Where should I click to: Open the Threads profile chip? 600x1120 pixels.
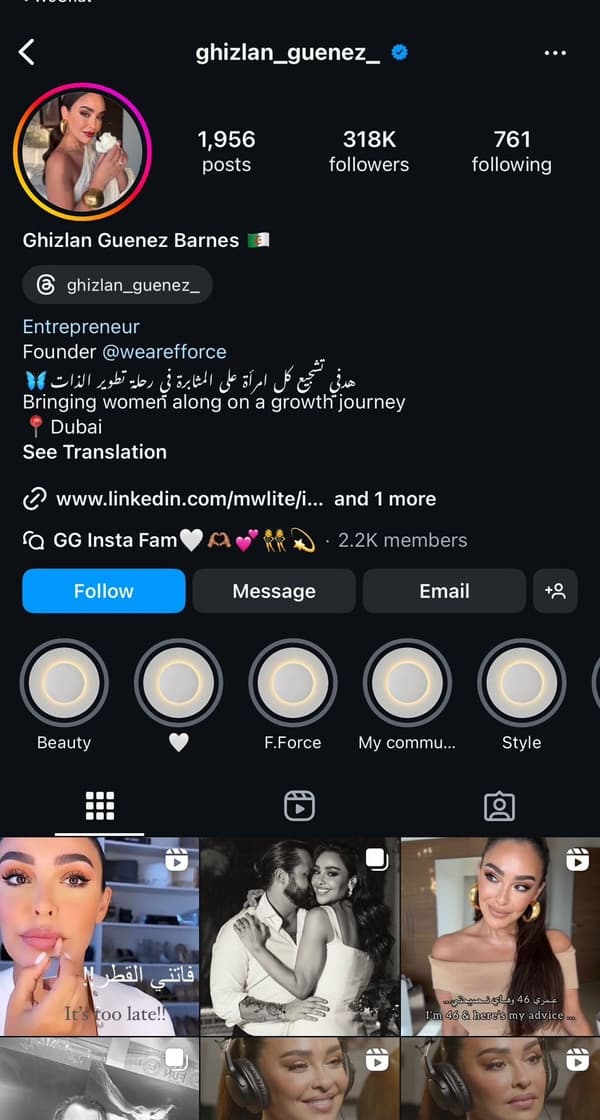(x=117, y=285)
